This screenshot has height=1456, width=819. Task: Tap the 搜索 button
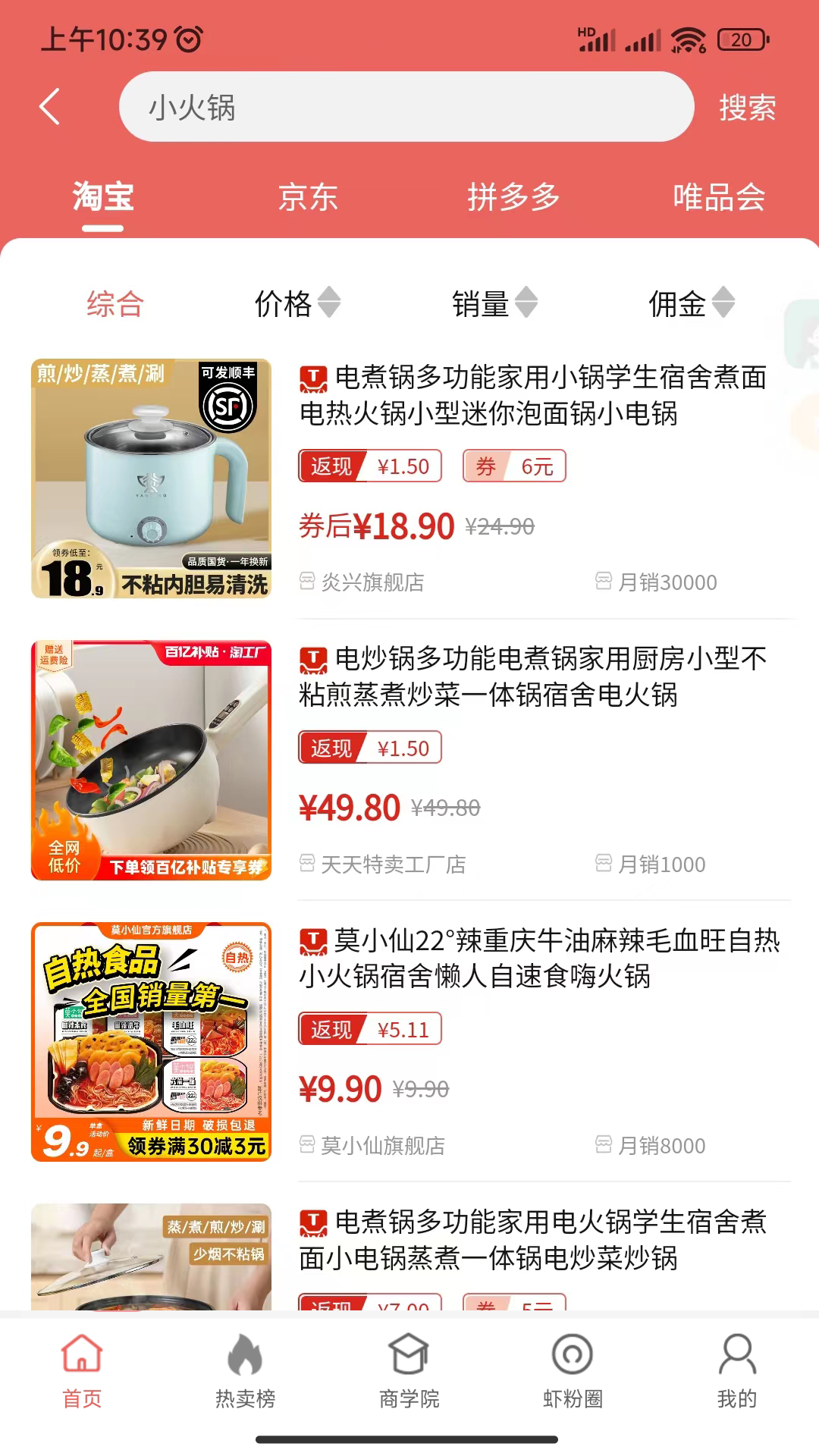point(747,108)
